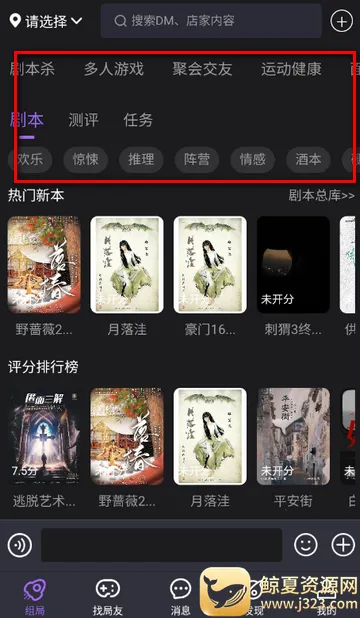Open the emoji smiley picker
Image resolution: width=360 pixels, height=618 pixels.
pos(306,545)
